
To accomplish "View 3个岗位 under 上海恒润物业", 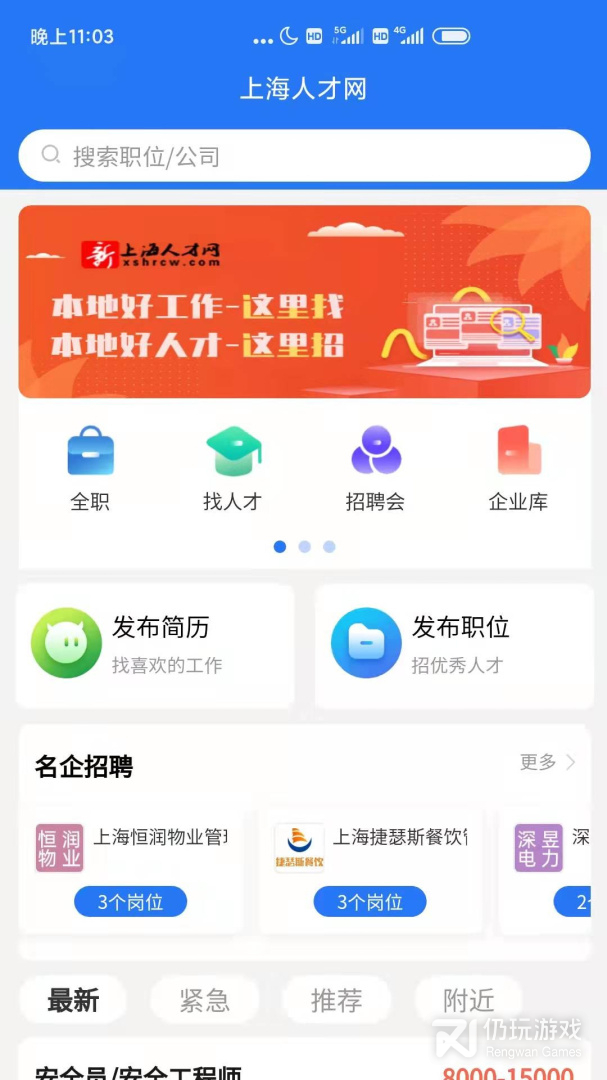I will point(130,902).
